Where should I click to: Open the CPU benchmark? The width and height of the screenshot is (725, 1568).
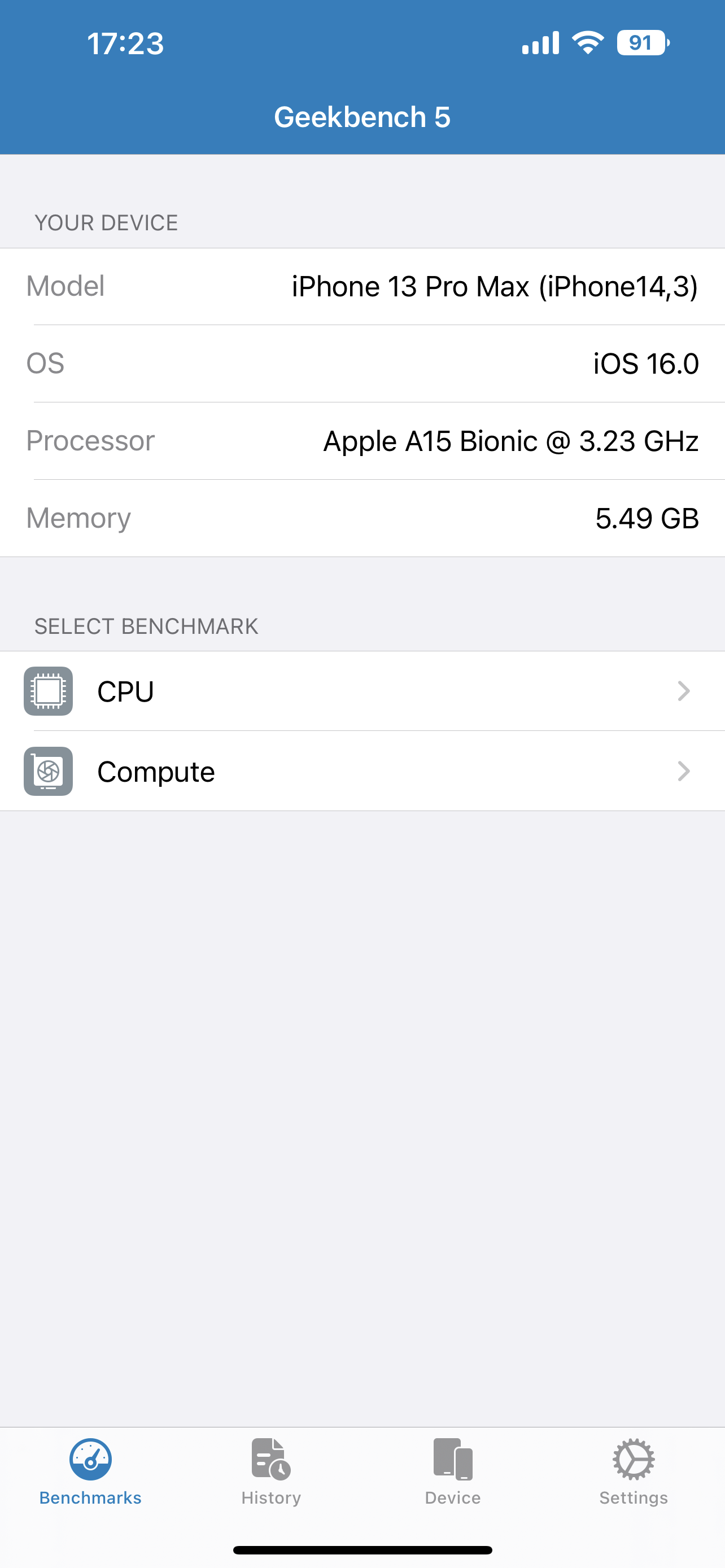point(362,691)
